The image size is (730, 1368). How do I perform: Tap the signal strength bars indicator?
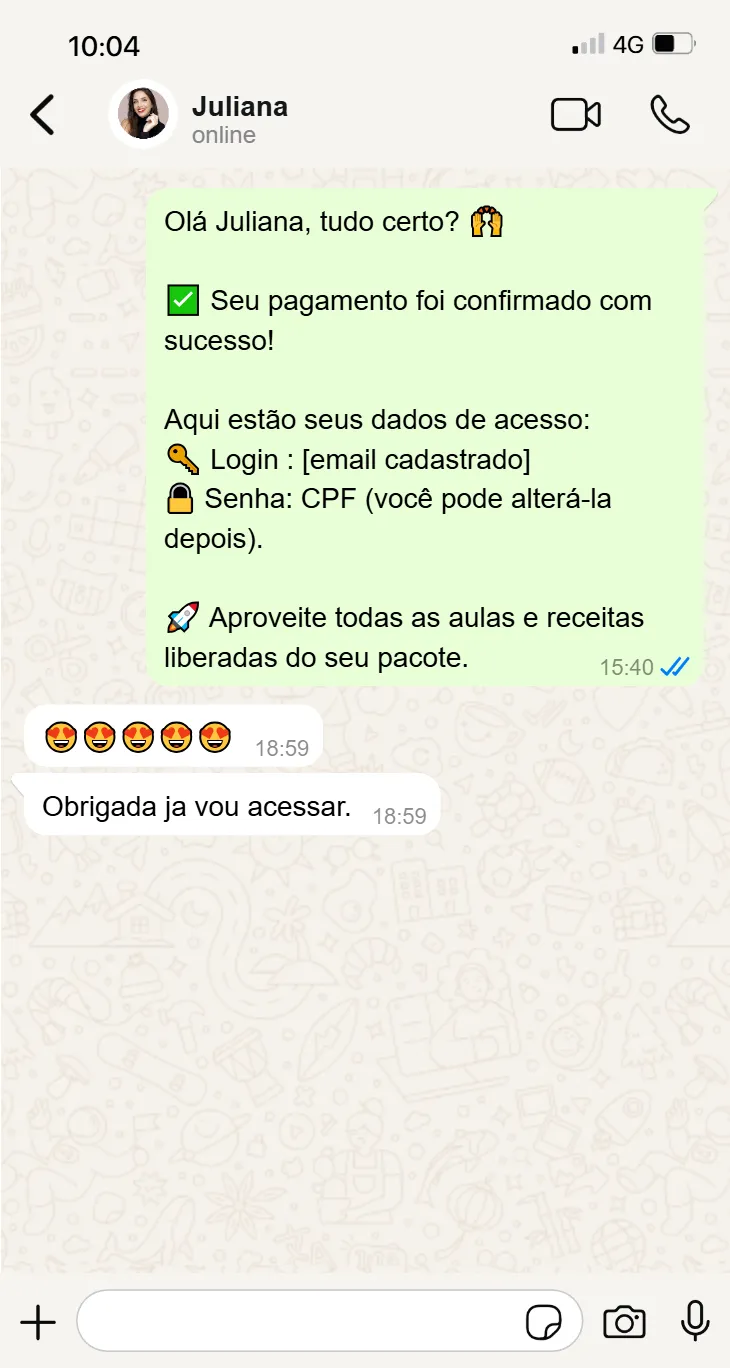585,43
